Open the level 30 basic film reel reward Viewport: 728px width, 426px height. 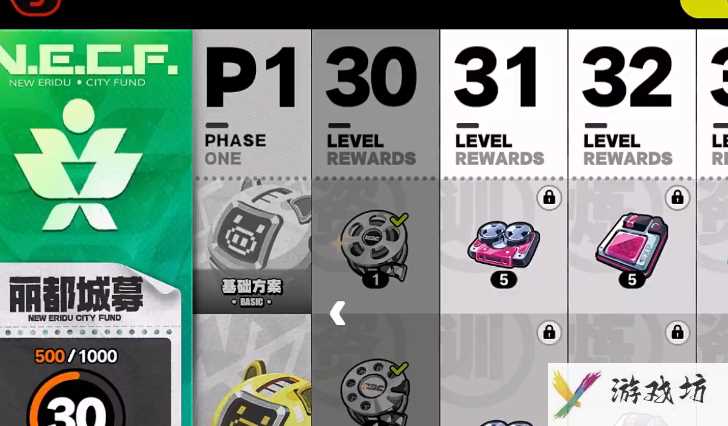(x=374, y=243)
